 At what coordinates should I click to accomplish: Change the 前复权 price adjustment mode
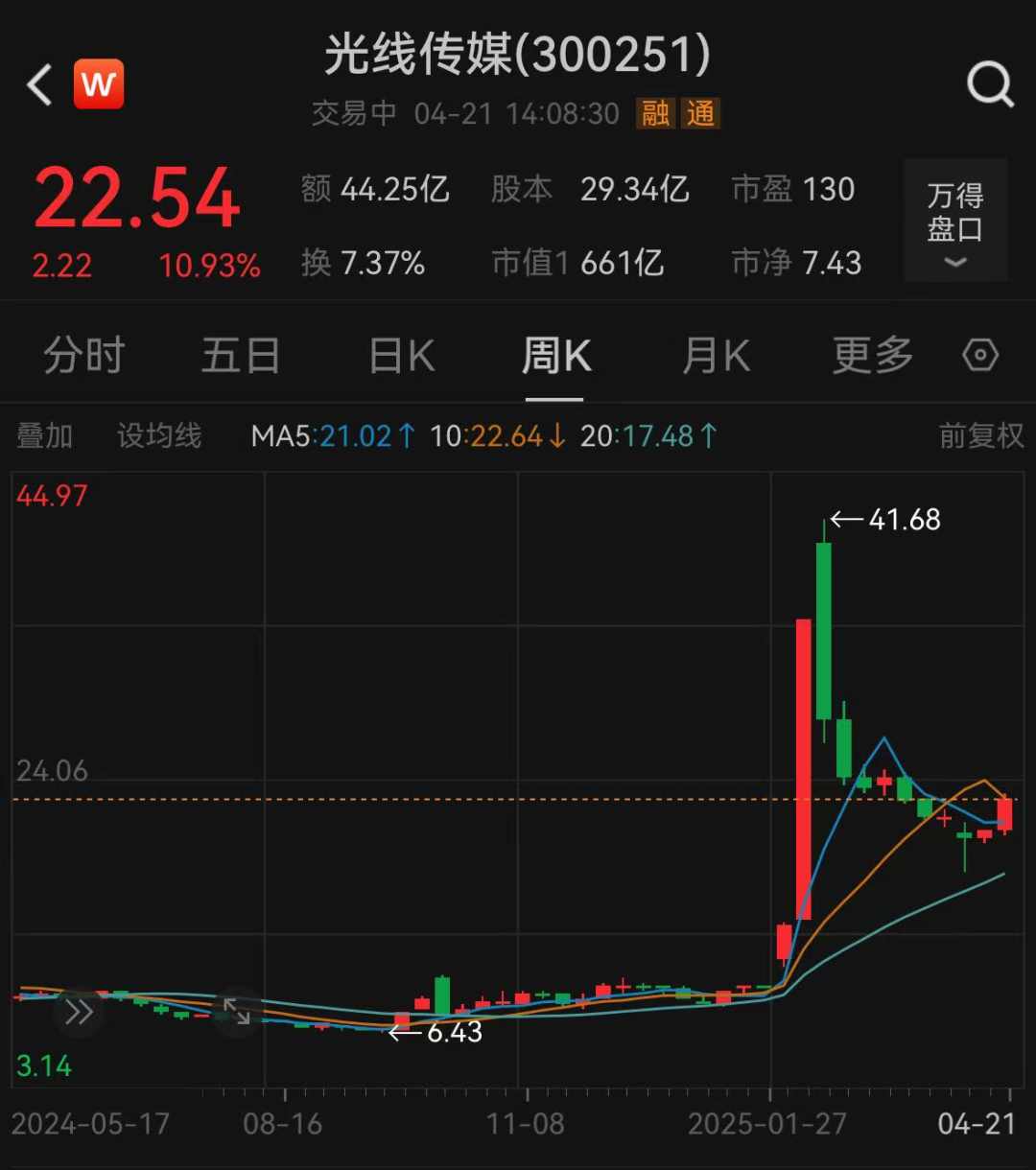(x=981, y=436)
